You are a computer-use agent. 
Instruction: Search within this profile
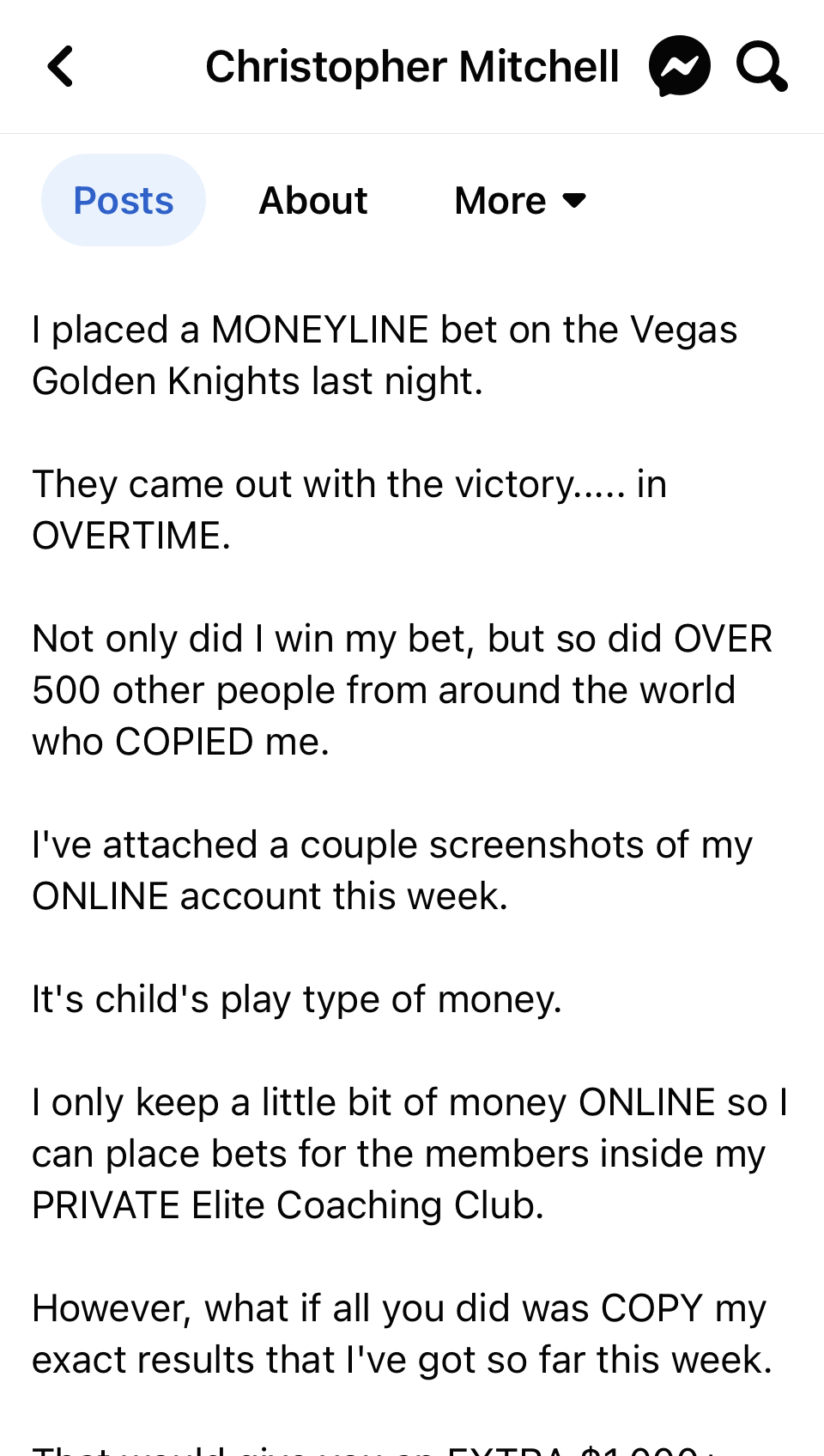click(x=761, y=66)
